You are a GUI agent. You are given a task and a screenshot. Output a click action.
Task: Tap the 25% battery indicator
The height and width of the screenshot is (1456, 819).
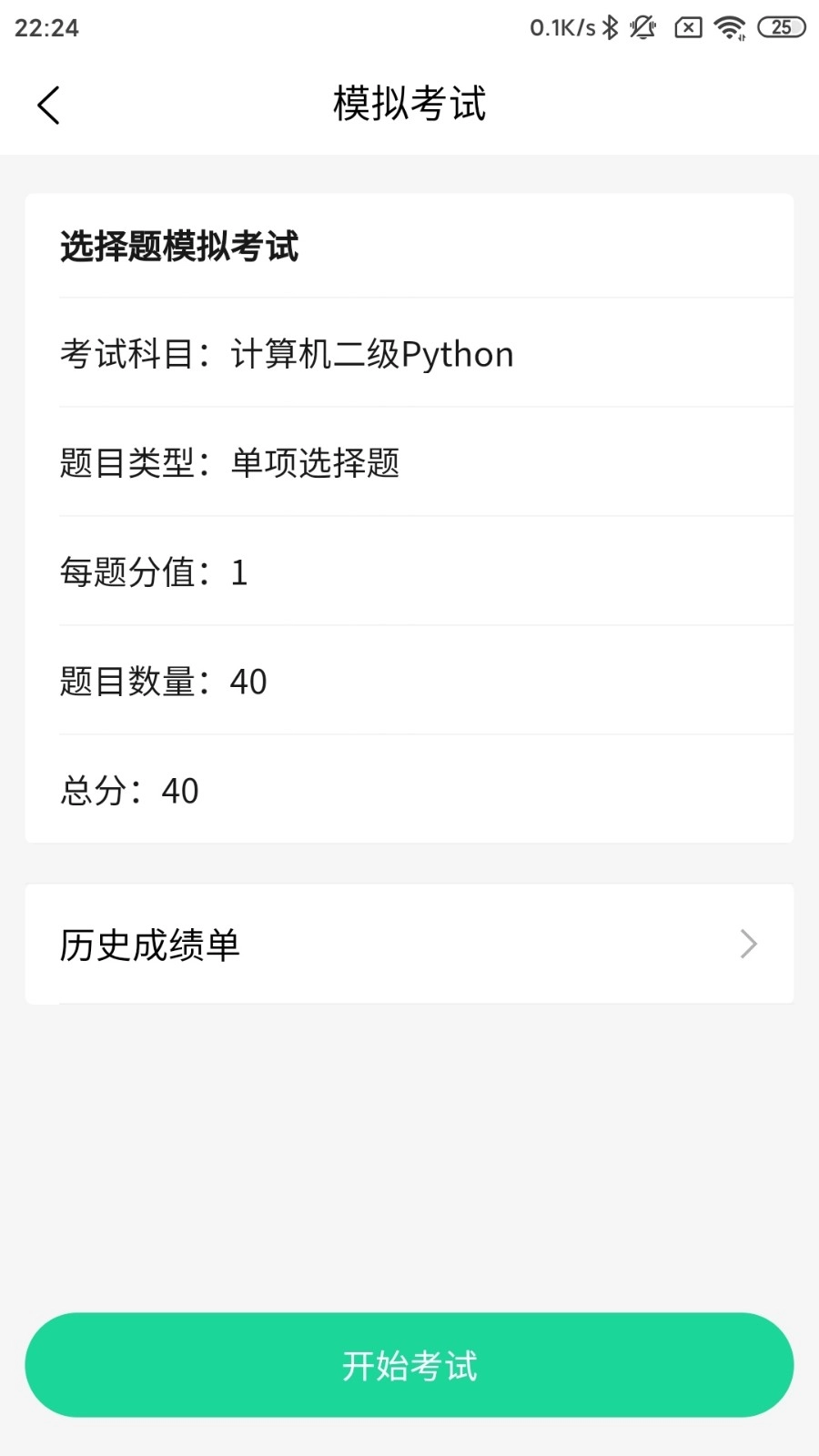781,27
